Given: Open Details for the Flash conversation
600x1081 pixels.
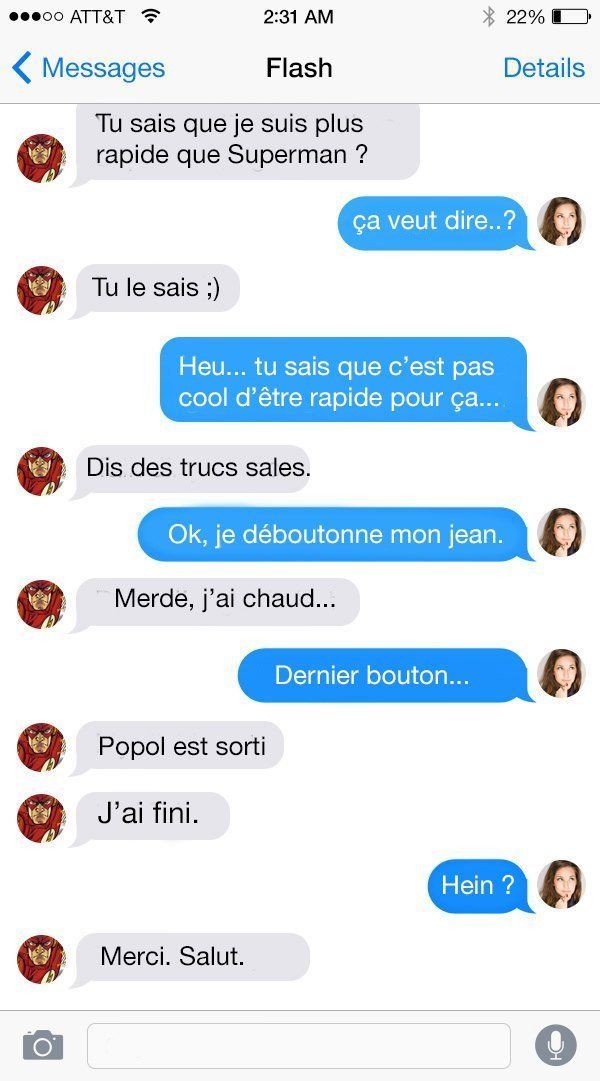Looking at the screenshot, I should pyautogui.click(x=543, y=68).
